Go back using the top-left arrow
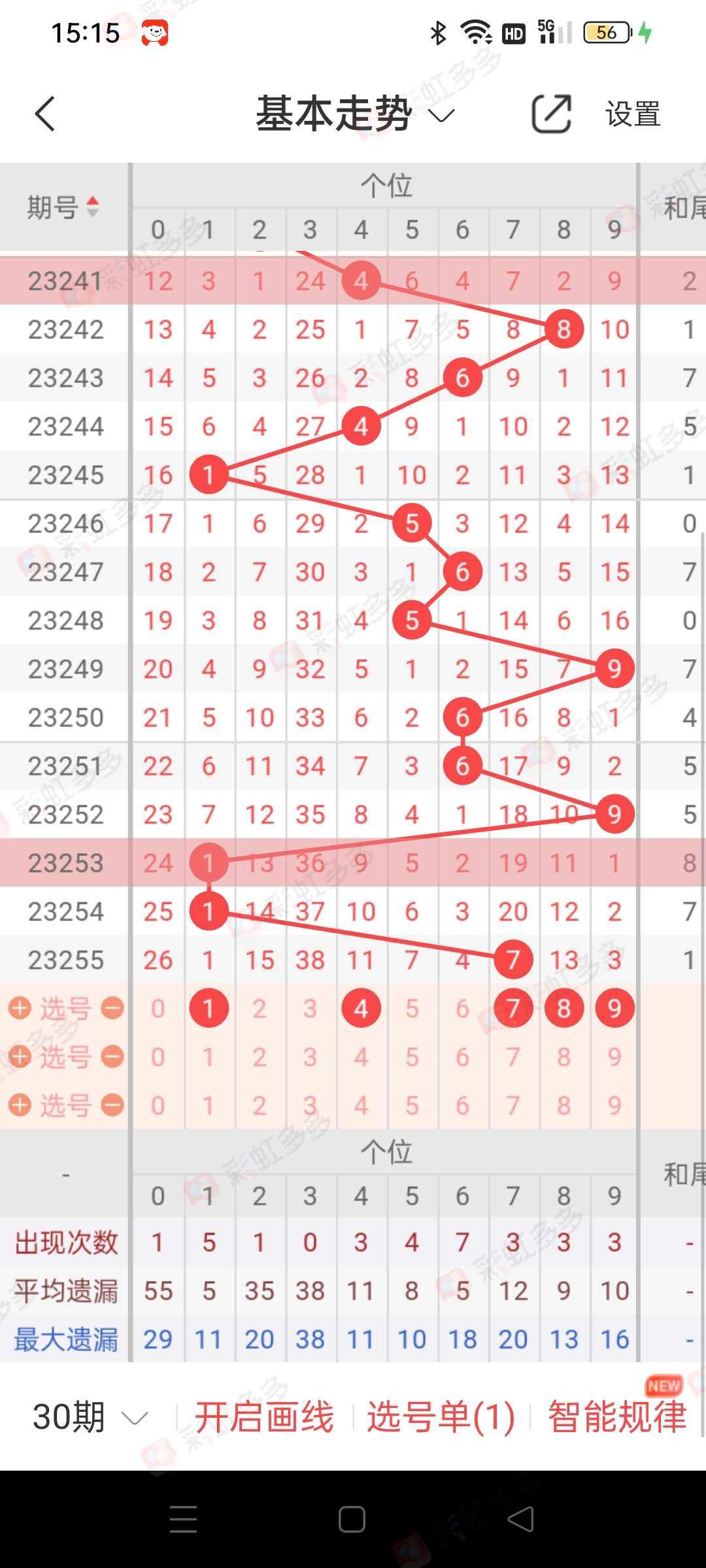 click(x=44, y=114)
